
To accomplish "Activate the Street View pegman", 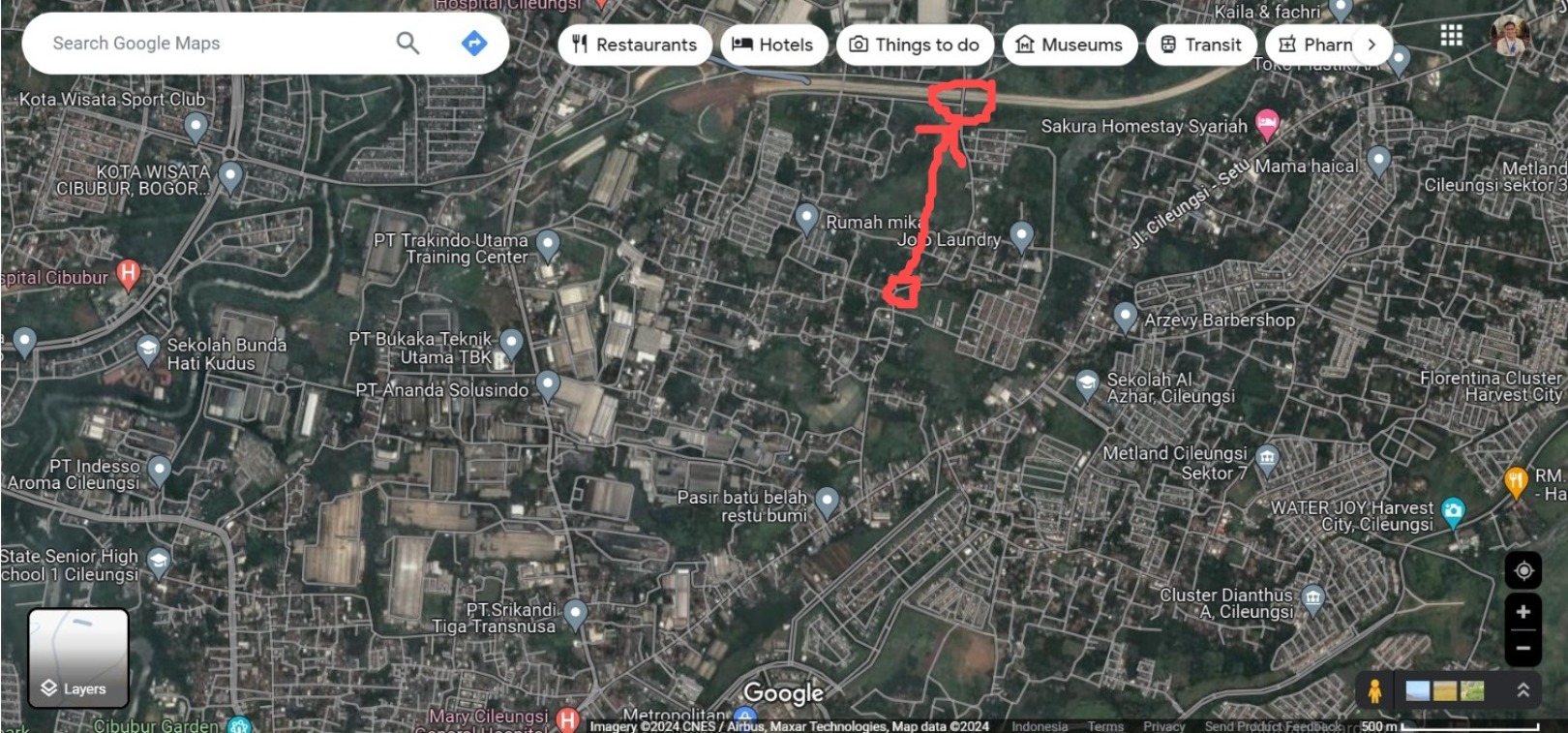I will (1374, 690).
